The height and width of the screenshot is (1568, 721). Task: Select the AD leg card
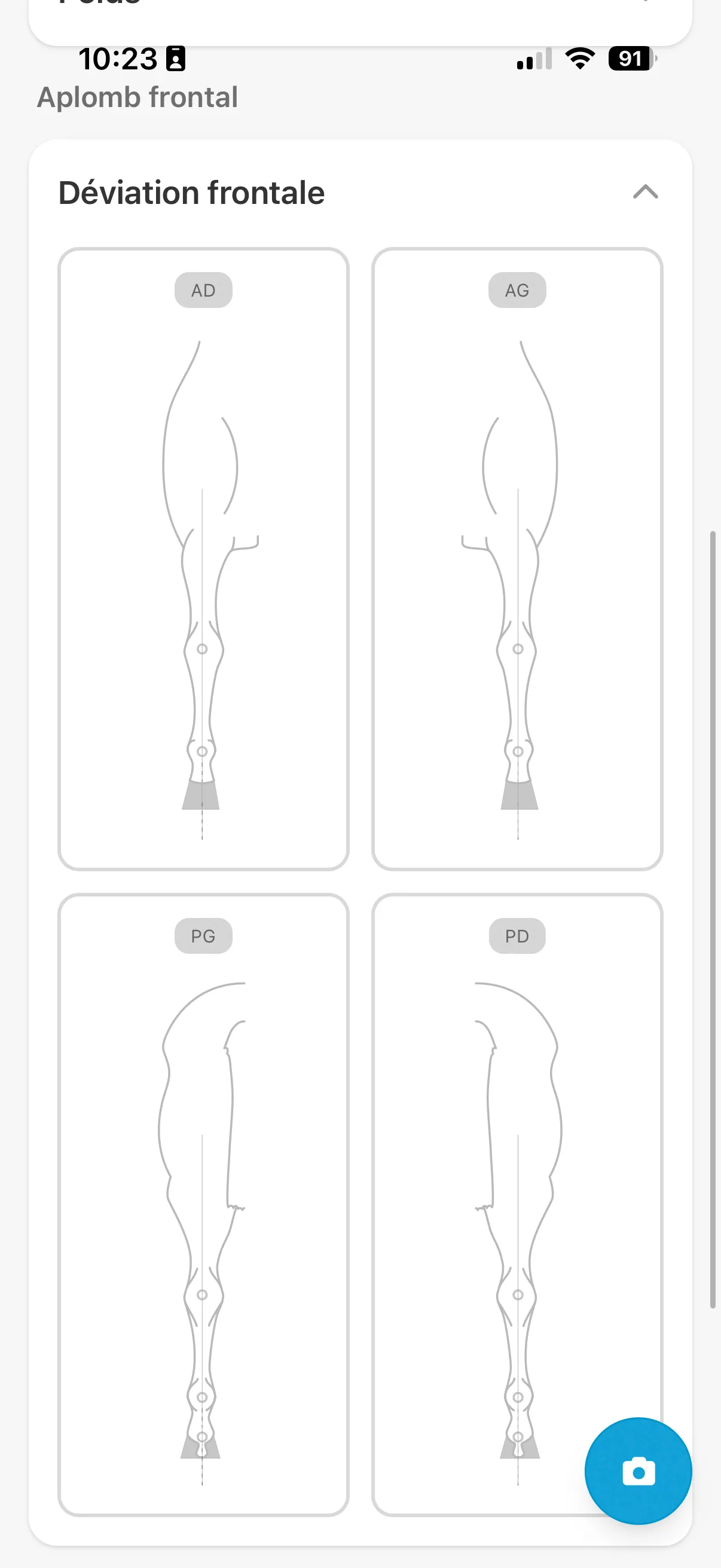(203, 559)
